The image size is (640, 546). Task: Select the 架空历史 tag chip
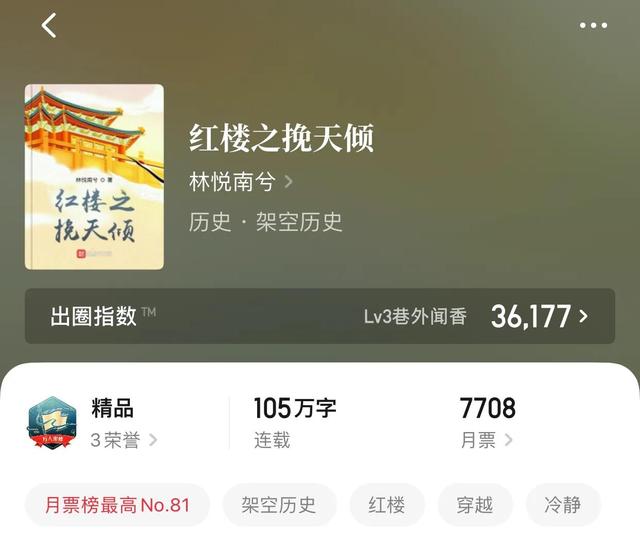[x=279, y=505]
